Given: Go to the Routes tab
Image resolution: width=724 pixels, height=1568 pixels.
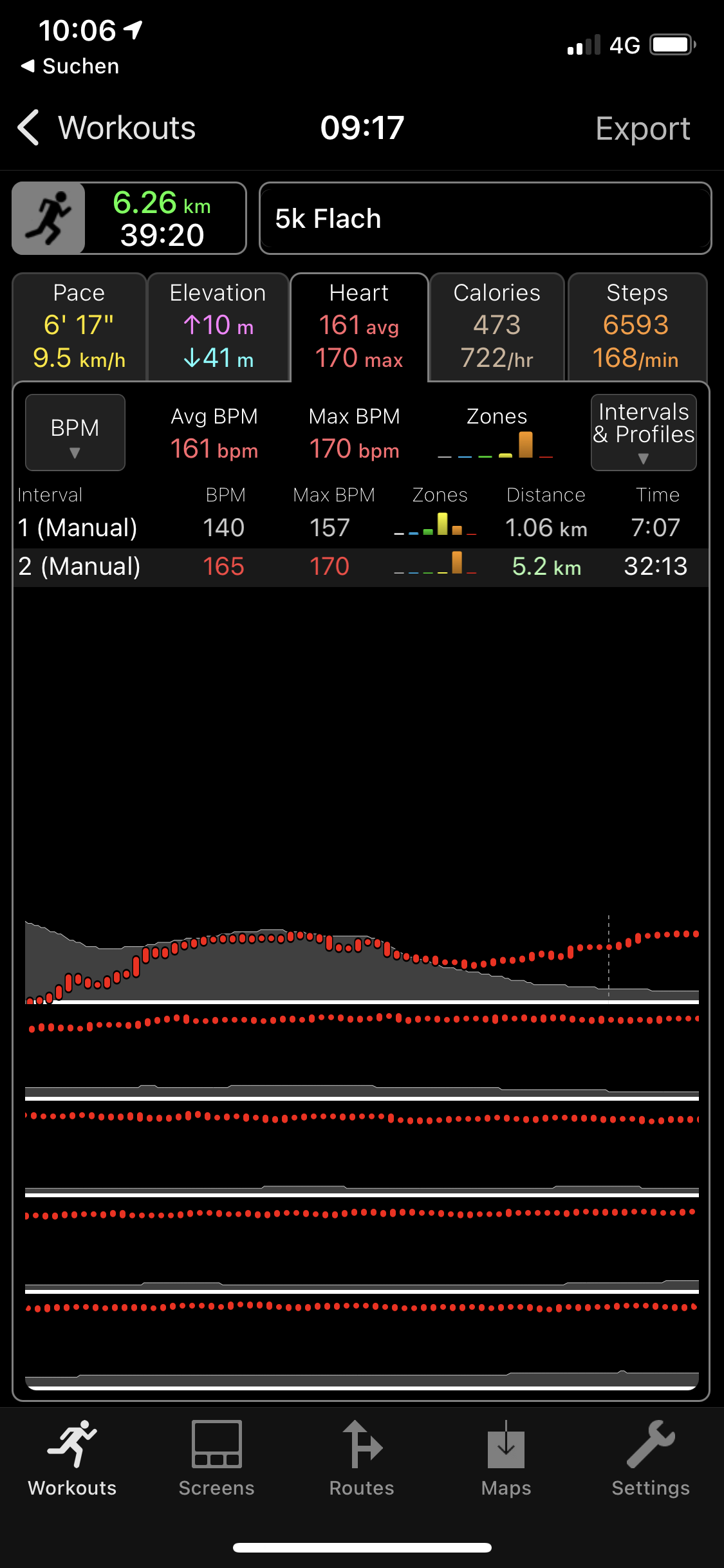Looking at the screenshot, I should coord(362,1460).
